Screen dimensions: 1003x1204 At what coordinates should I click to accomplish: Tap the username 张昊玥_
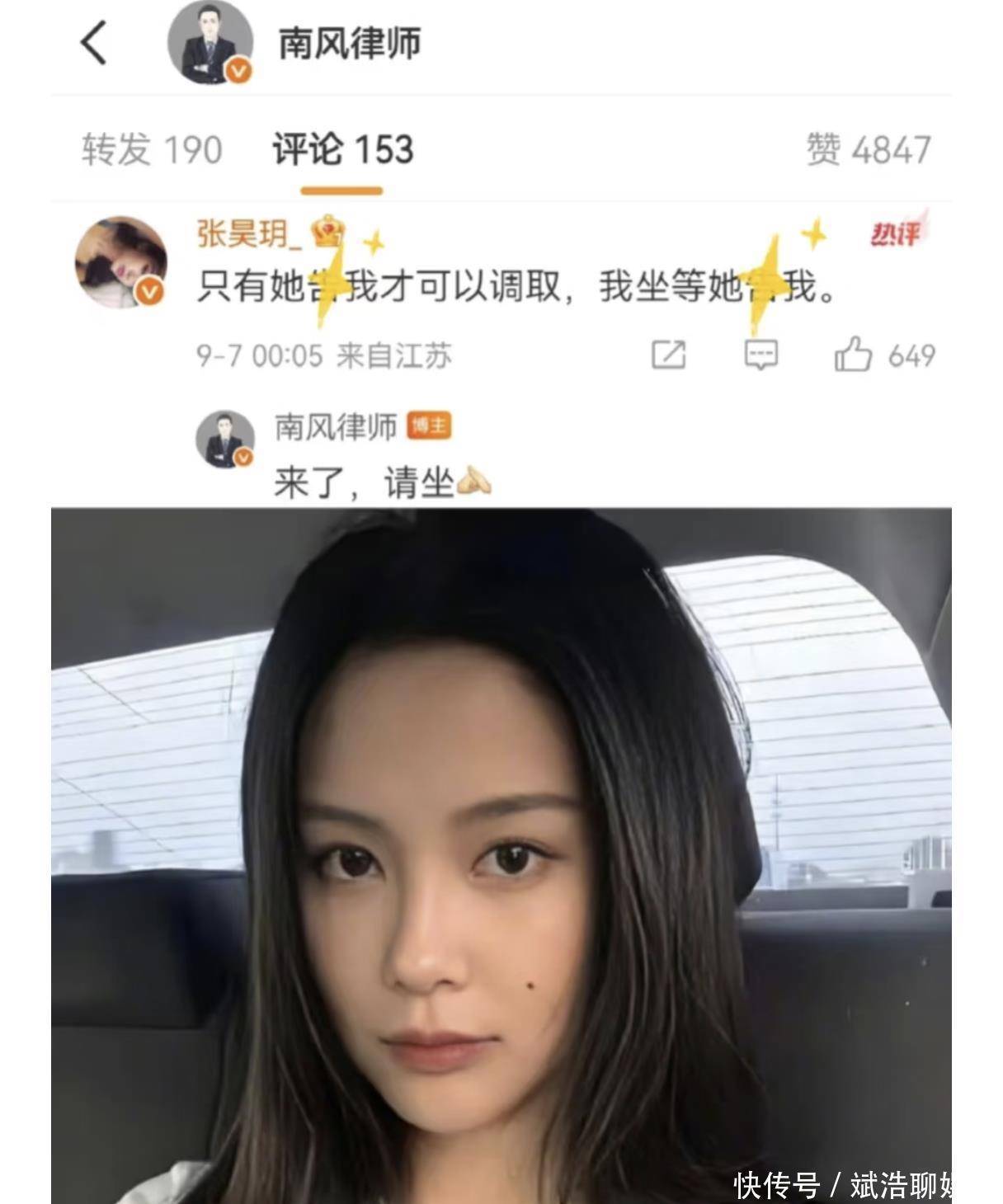pyautogui.click(x=244, y=233)
